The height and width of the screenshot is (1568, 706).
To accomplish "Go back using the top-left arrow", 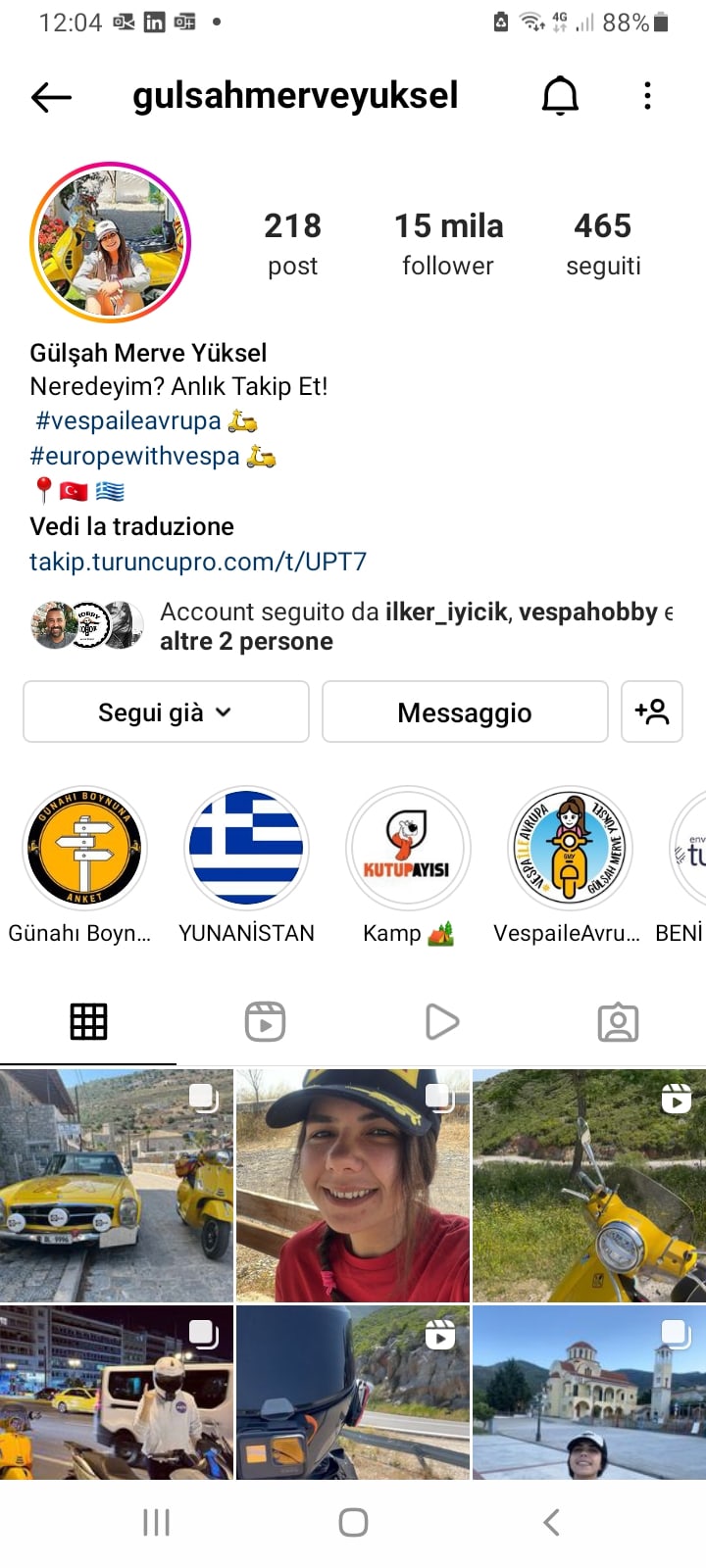I will [51, 96].
